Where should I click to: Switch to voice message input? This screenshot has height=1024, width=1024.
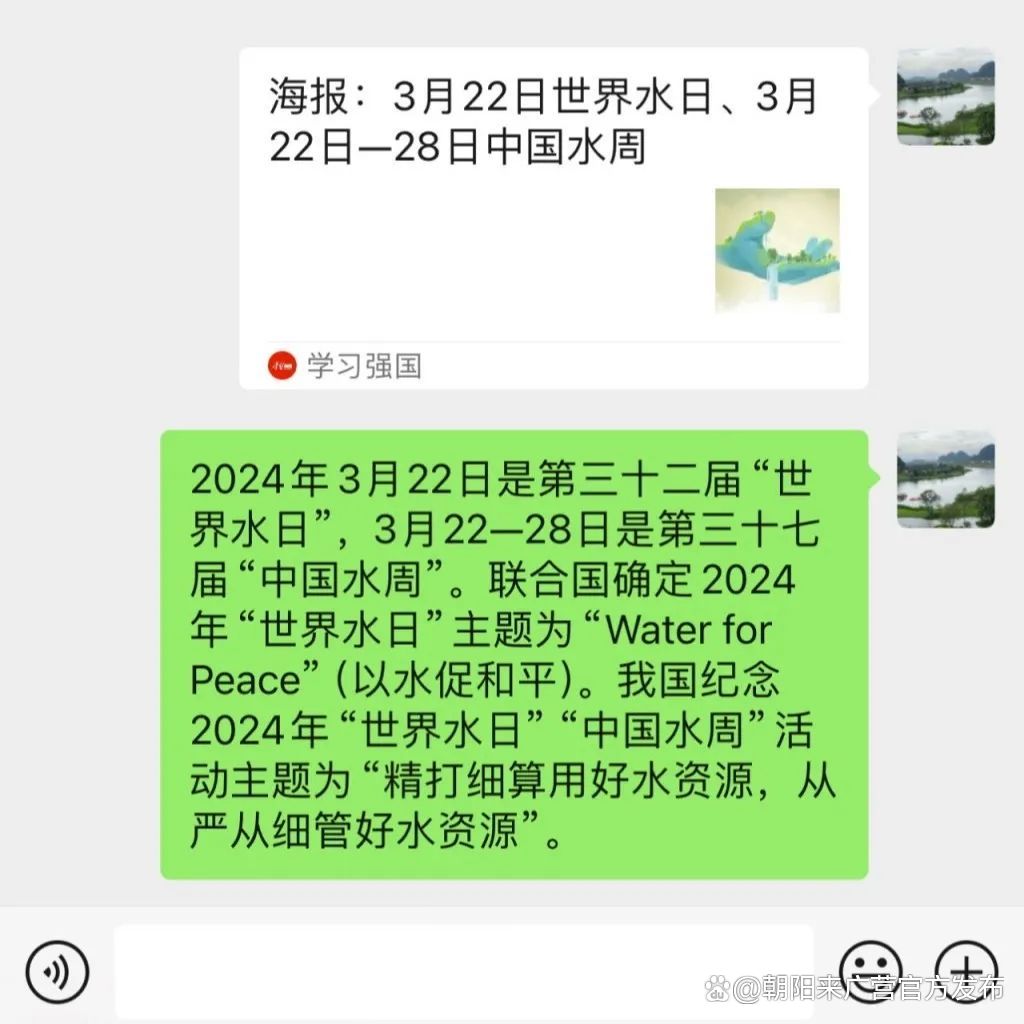click(x=58, y=971)
